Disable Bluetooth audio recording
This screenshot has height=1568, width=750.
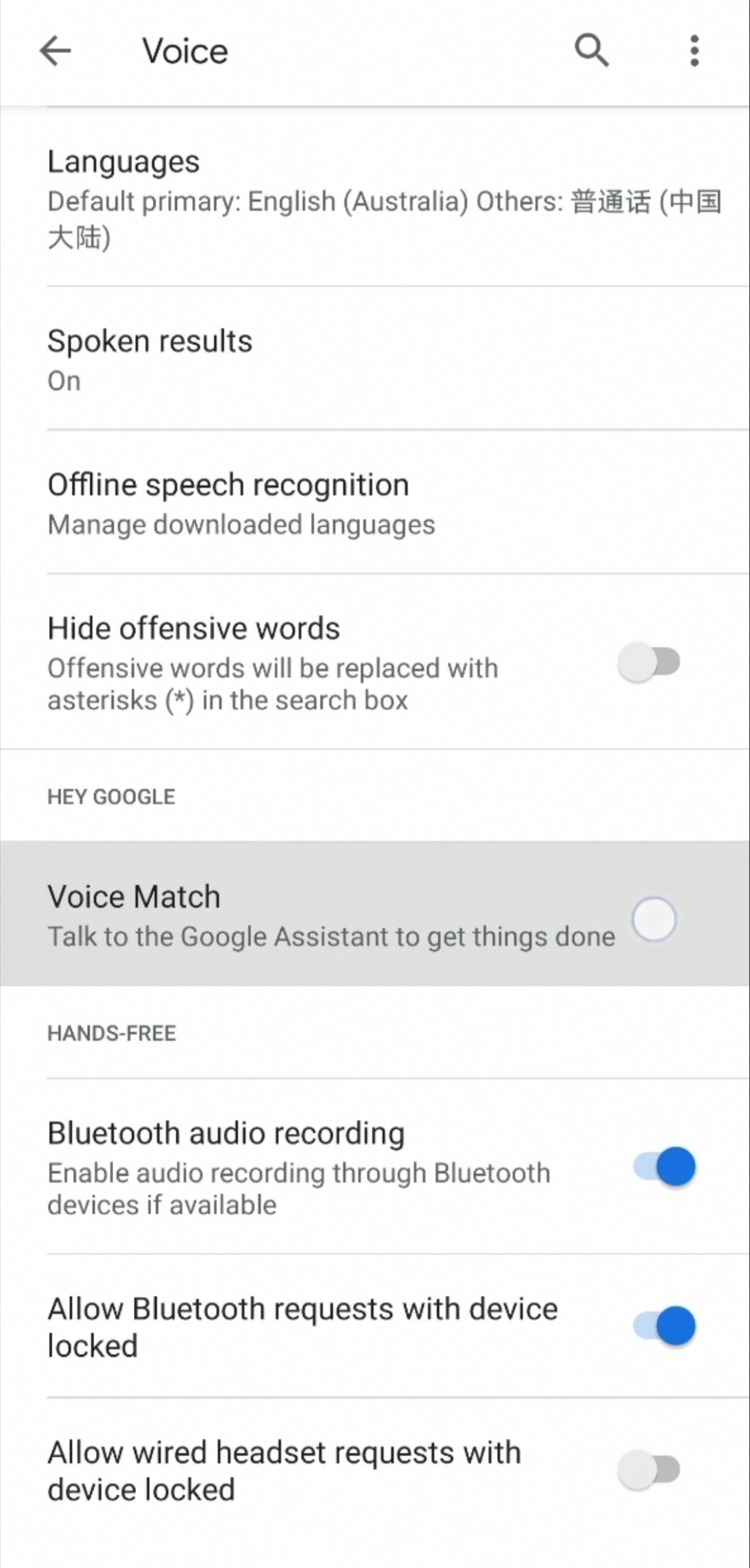pyautogui.click(x=664, y=1166)
